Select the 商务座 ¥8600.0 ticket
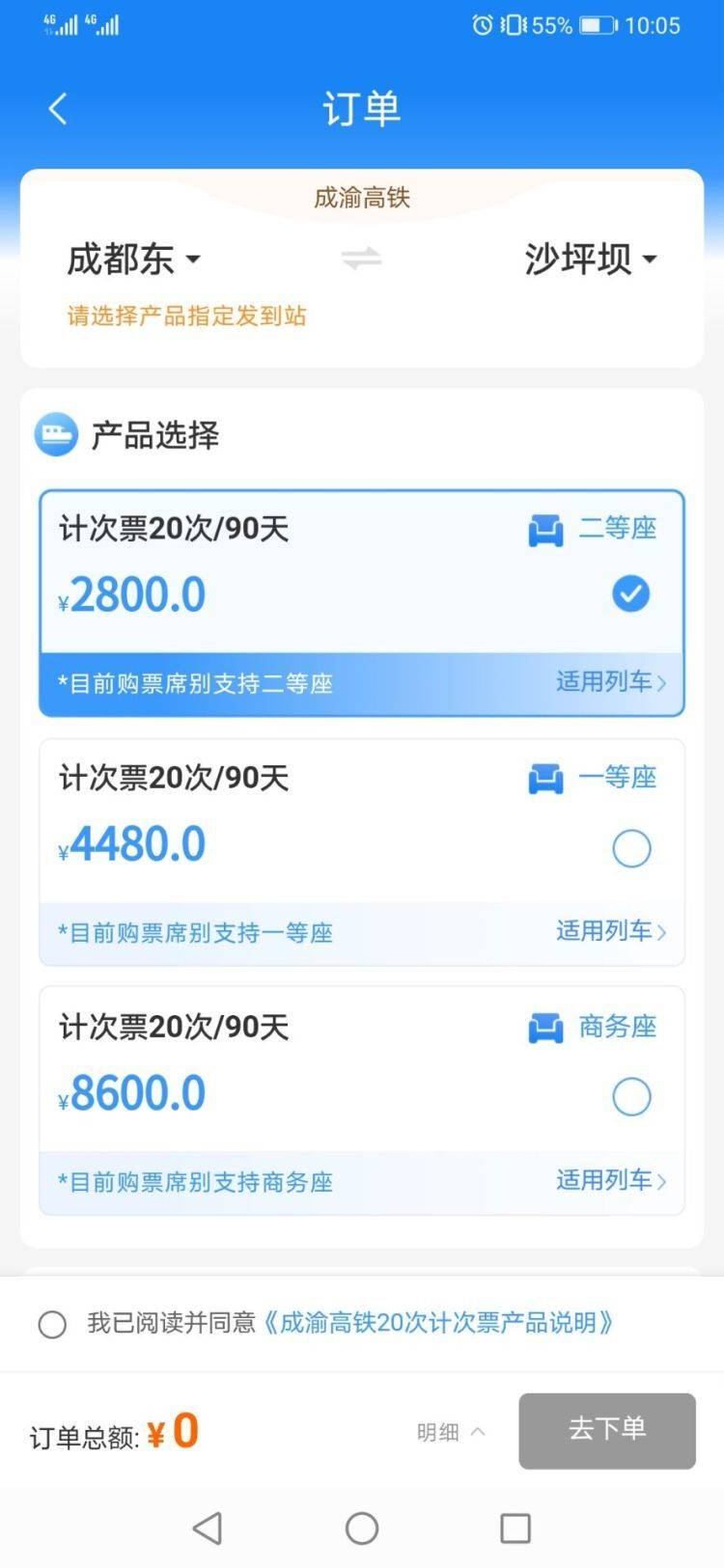Image resolution: width=724 pixels, height=1568 pixels. [x=631, y=1097]
